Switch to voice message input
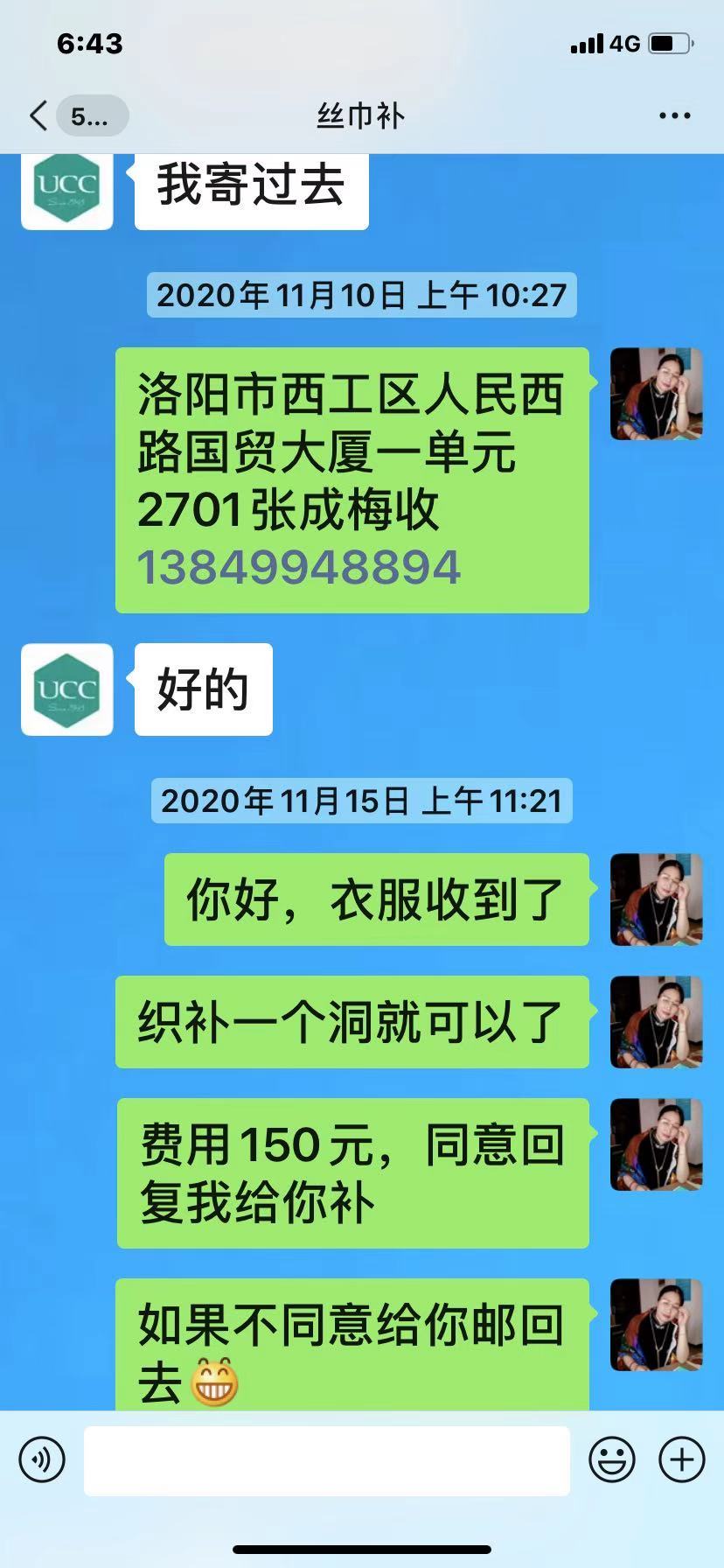Screen dimensions: 724x1568 (x=42, y=1459)
